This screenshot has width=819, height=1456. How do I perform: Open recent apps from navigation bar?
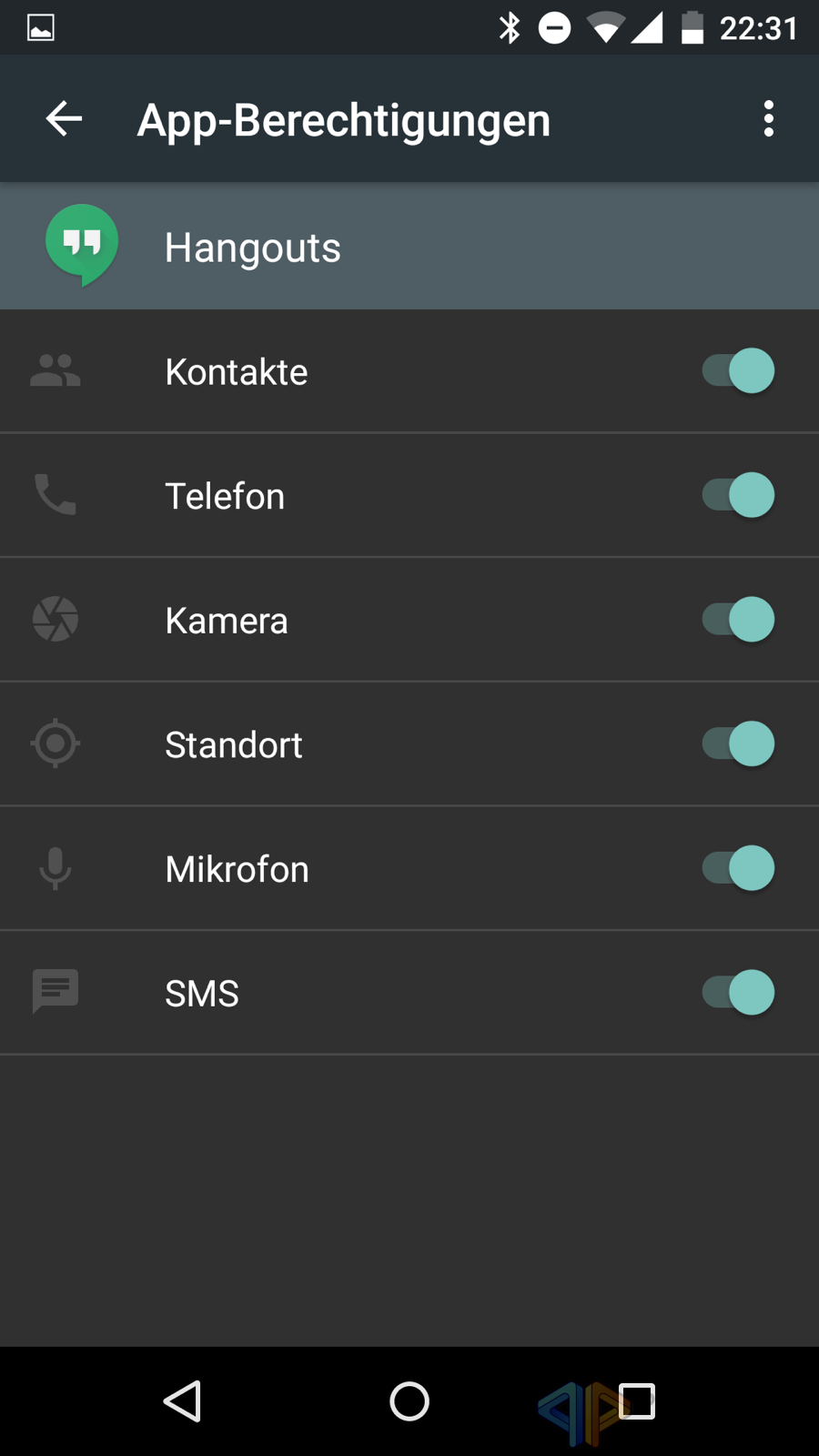[636, 1401]
